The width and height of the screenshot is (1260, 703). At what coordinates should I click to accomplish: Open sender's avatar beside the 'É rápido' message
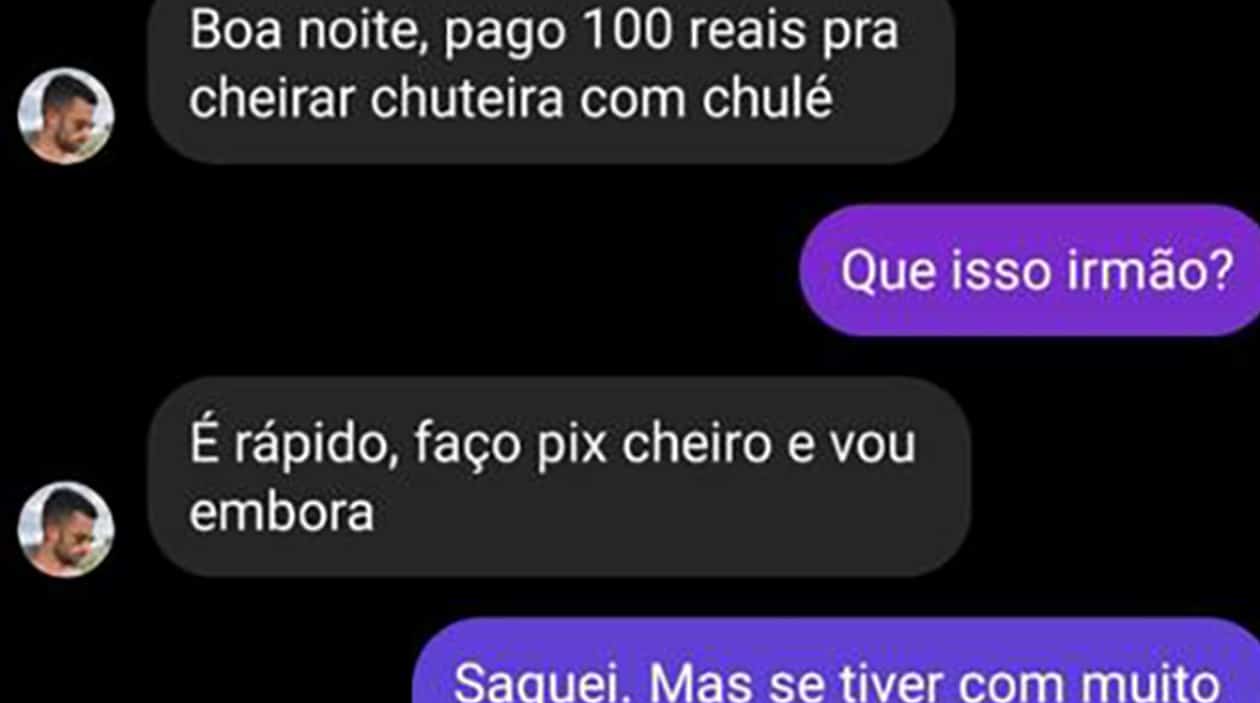[x=66, y=529]
